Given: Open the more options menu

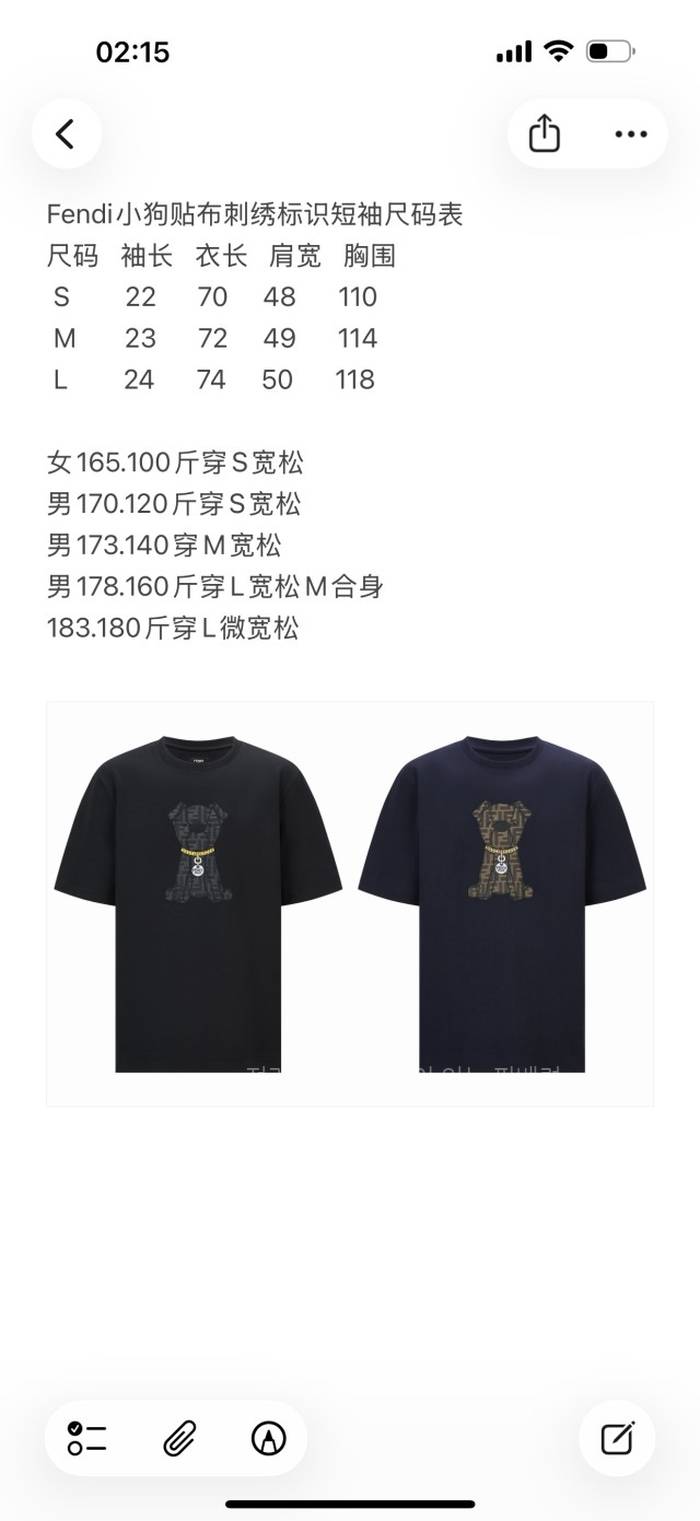Looking at the screenshot, I should pos(631,134).
